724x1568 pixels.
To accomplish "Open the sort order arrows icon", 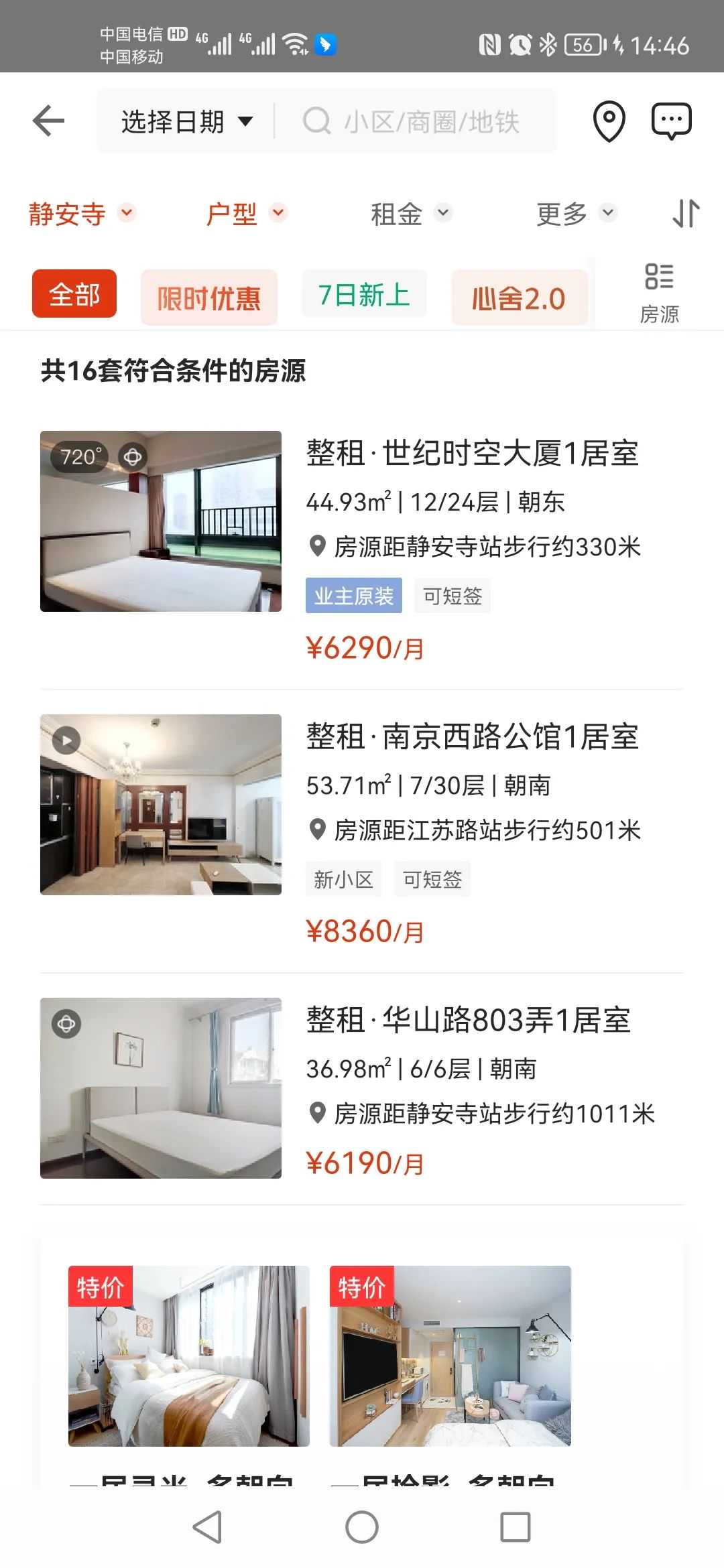I will pos(686,214).
